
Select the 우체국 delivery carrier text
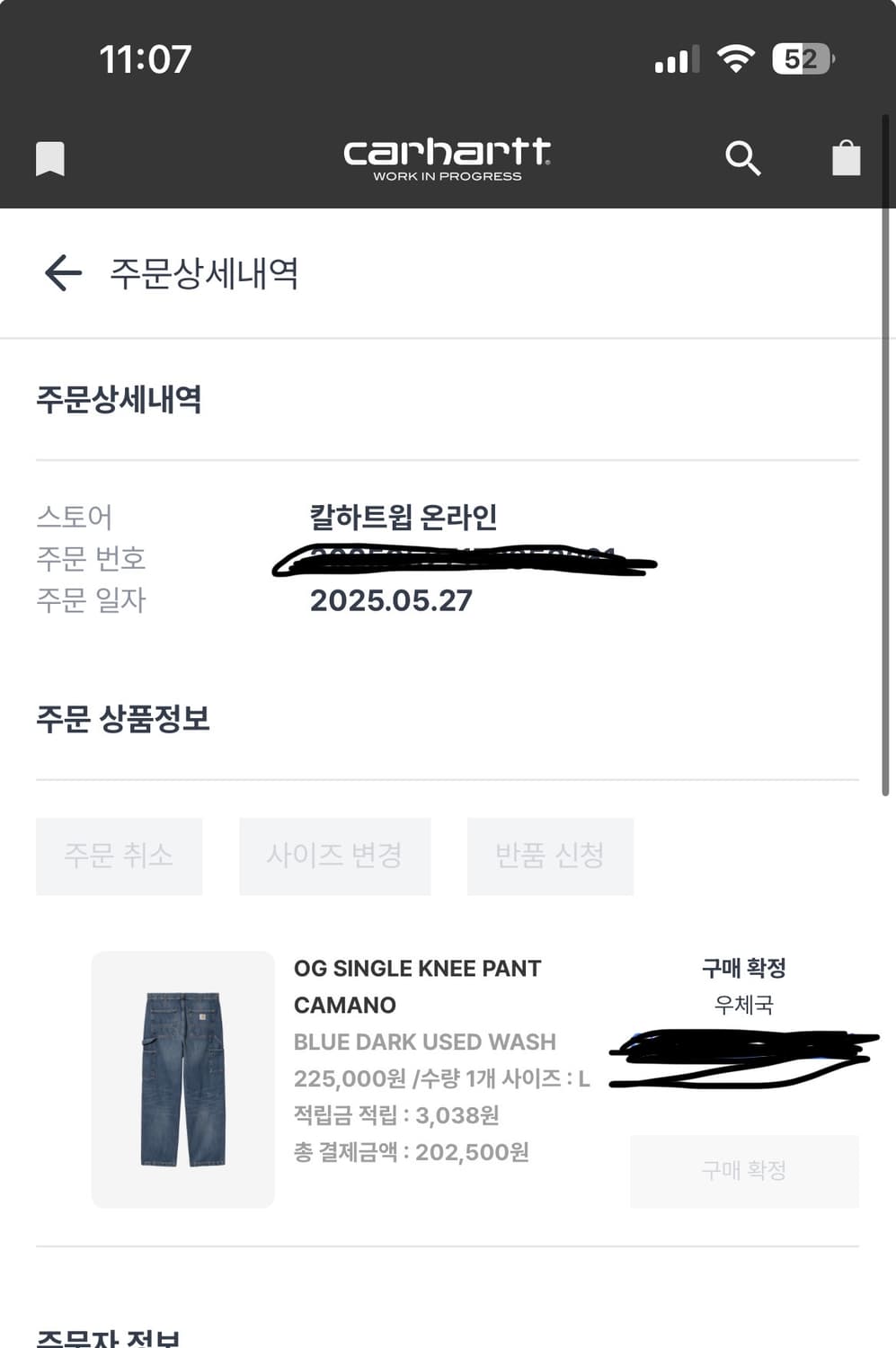(x=745, y=1006)
